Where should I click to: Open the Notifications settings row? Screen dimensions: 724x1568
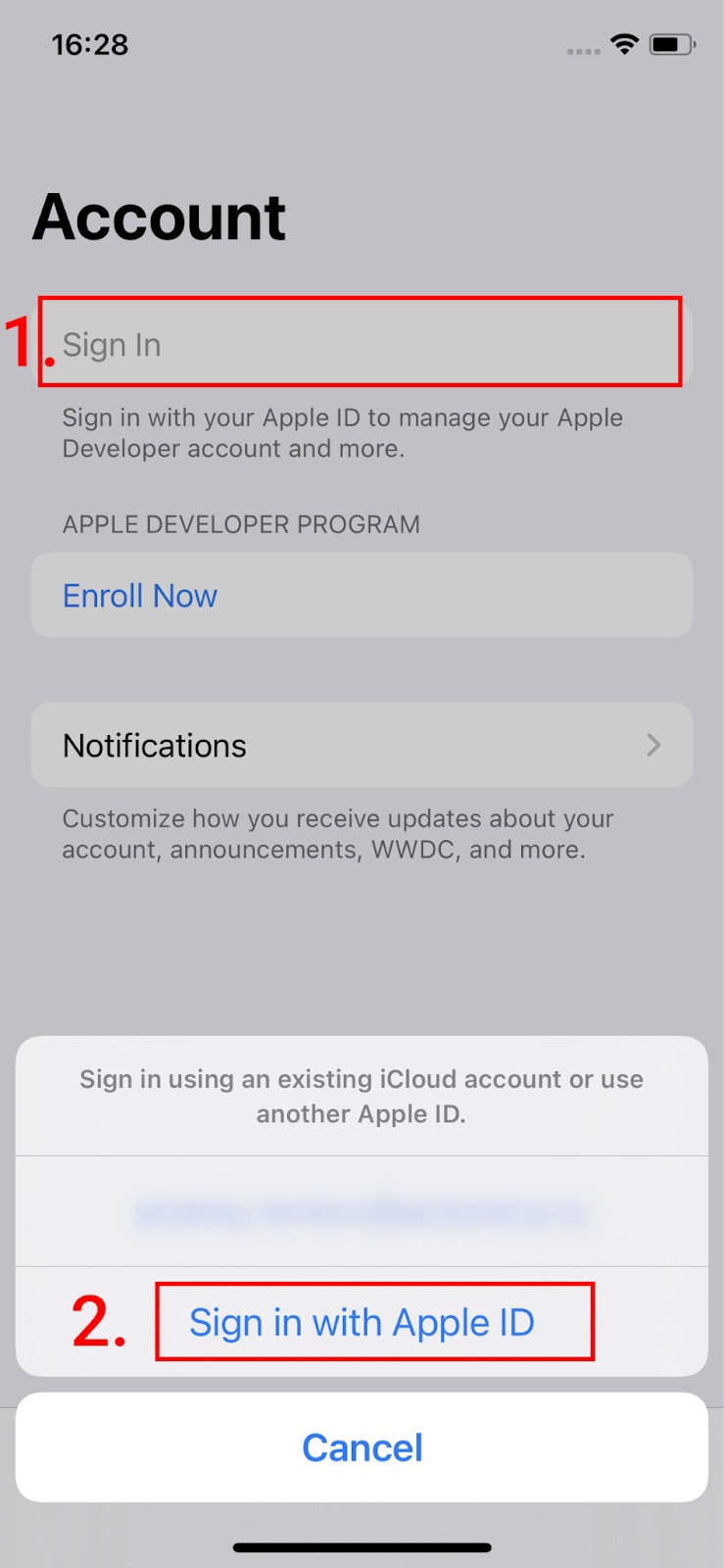click(362, 745)
